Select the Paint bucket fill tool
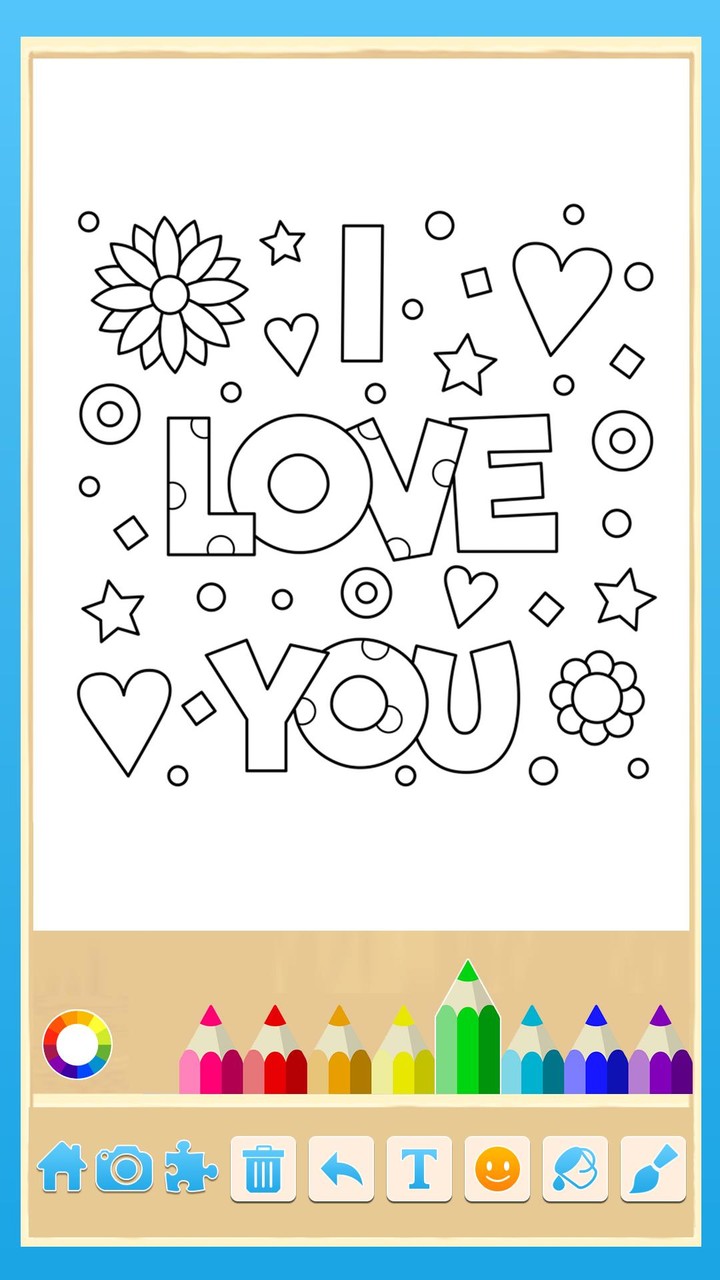Viewport: 720px width, 1280px height. pos(574,1168)
